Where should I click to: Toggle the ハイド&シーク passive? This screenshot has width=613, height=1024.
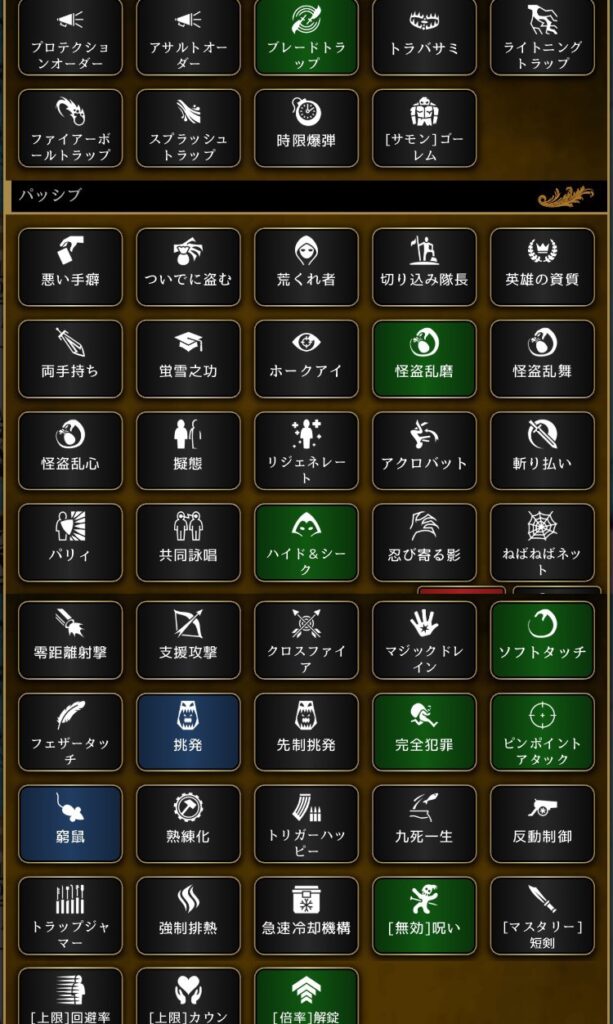tap(306, 543)
